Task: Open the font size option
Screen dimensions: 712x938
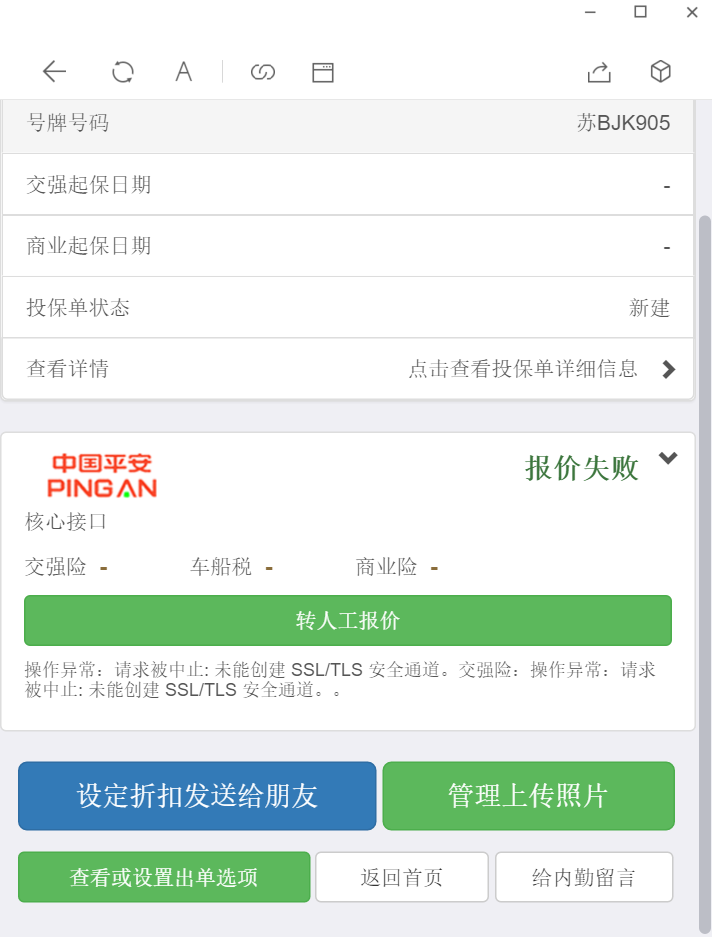Action: pos(183,71)
